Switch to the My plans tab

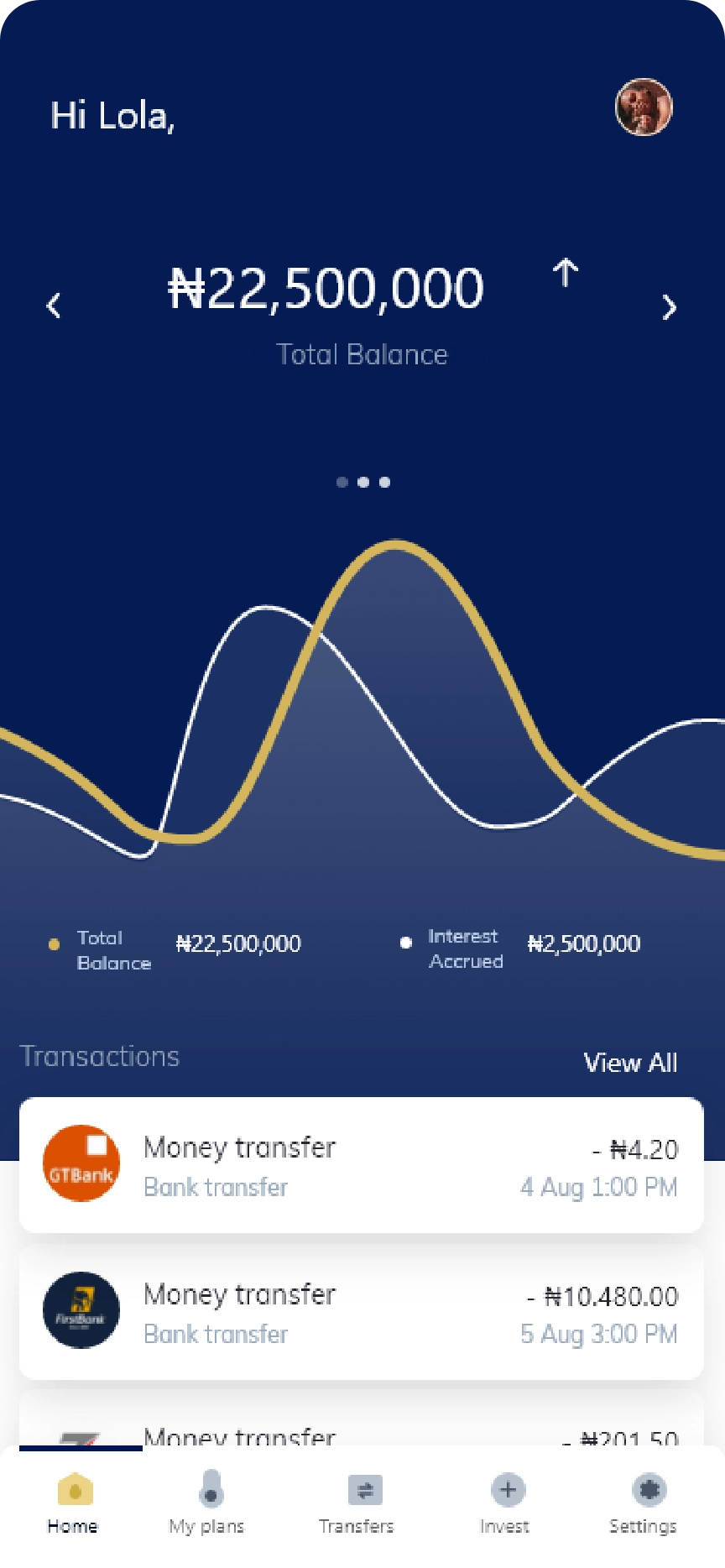[207, 1503]
